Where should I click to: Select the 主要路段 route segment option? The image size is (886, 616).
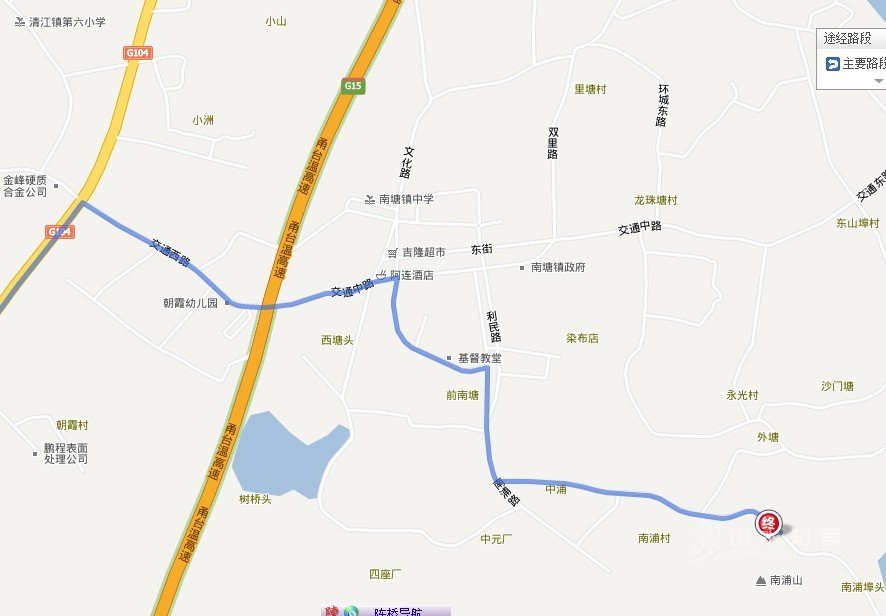point(855,63)
